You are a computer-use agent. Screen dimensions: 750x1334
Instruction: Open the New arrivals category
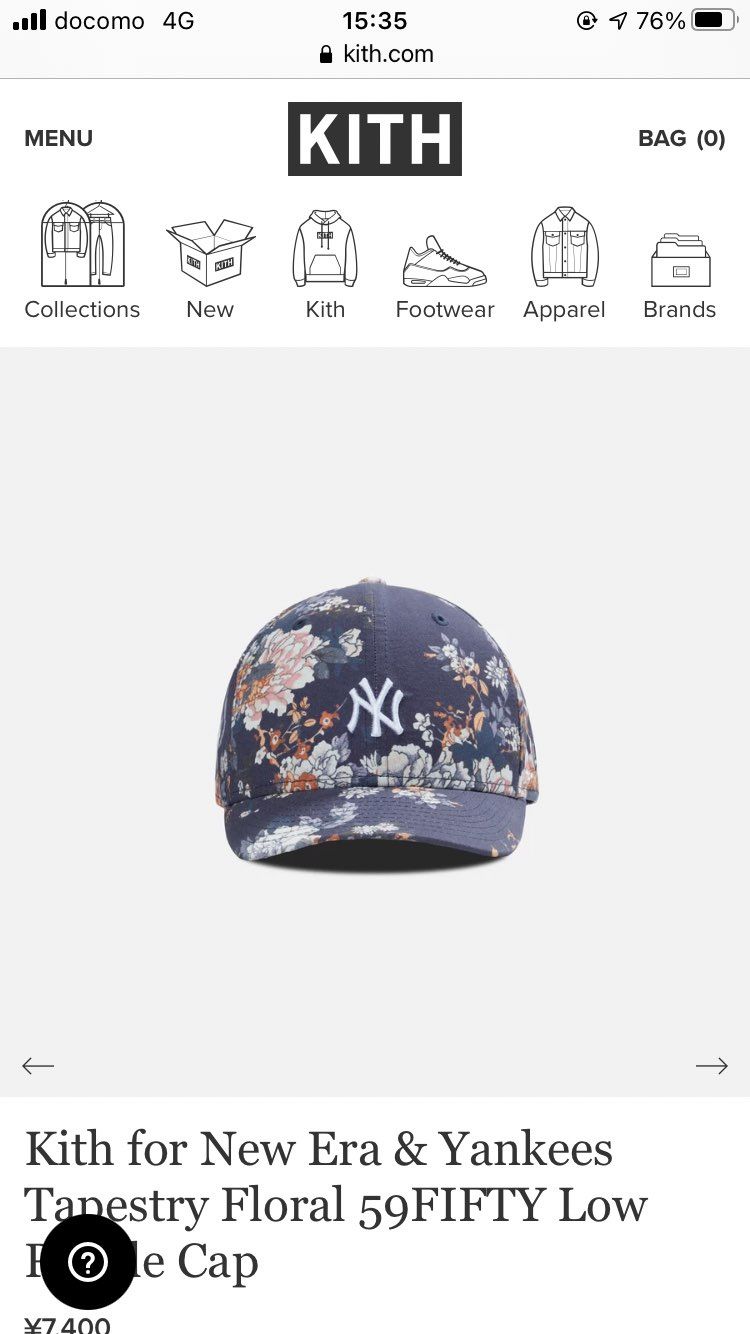click(210, 260)
